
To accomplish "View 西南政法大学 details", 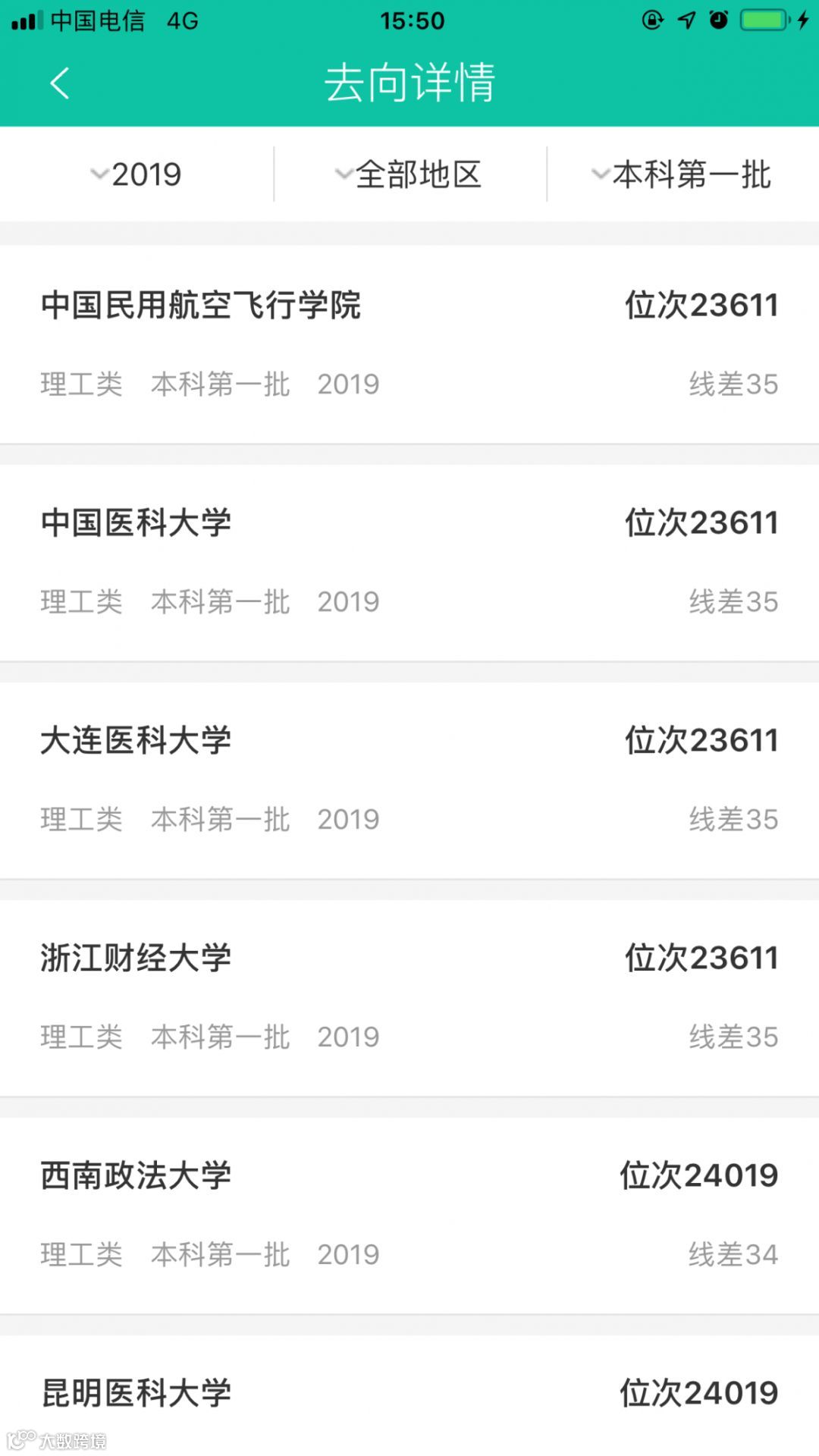I will [409, 1215].
